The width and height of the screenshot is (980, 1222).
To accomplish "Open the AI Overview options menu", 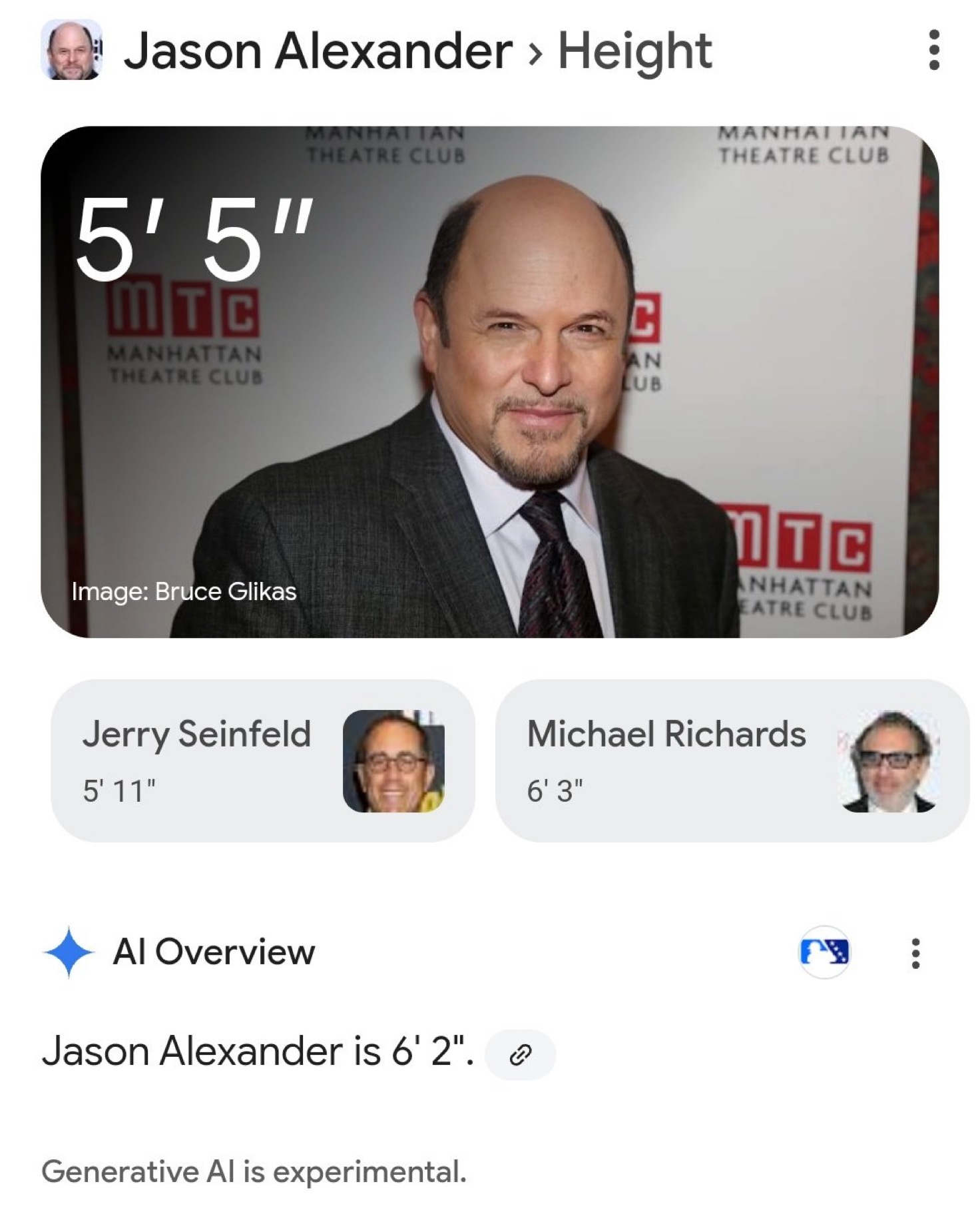I will 915,953.
